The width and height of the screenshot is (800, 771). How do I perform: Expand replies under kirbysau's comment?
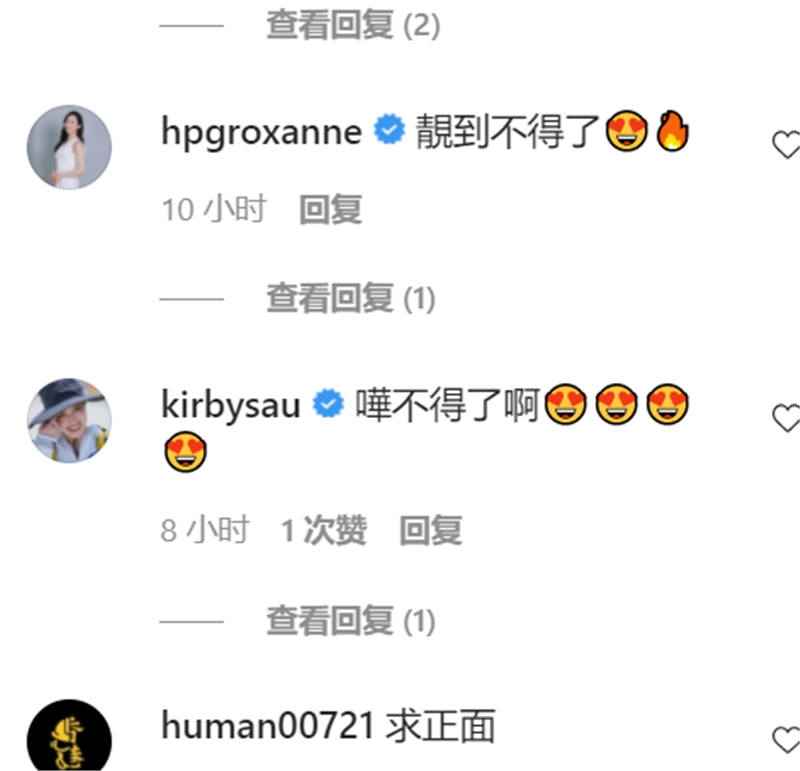click(x=350, y=622)
